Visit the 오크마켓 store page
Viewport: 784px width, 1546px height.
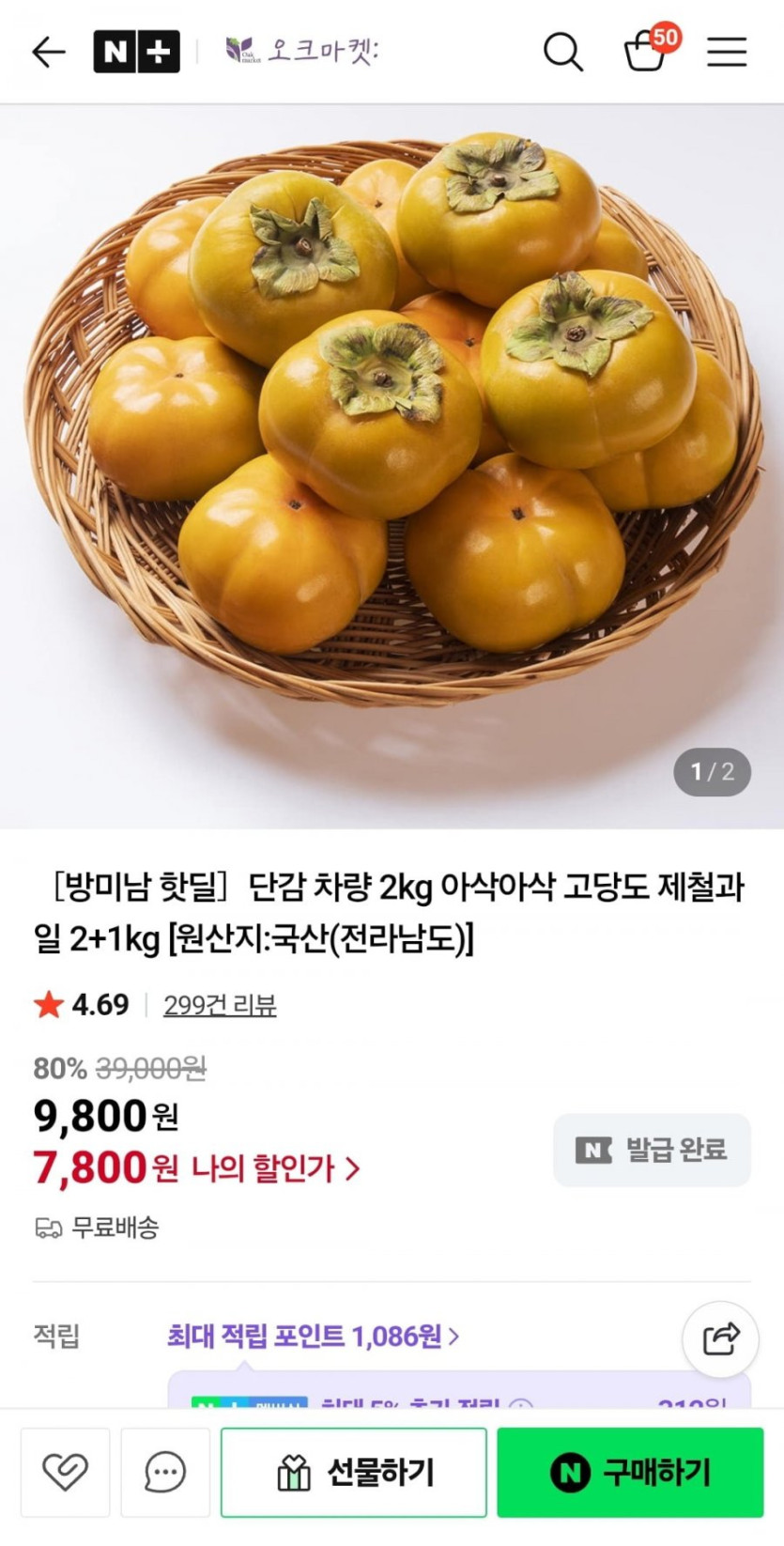point(302,51)
